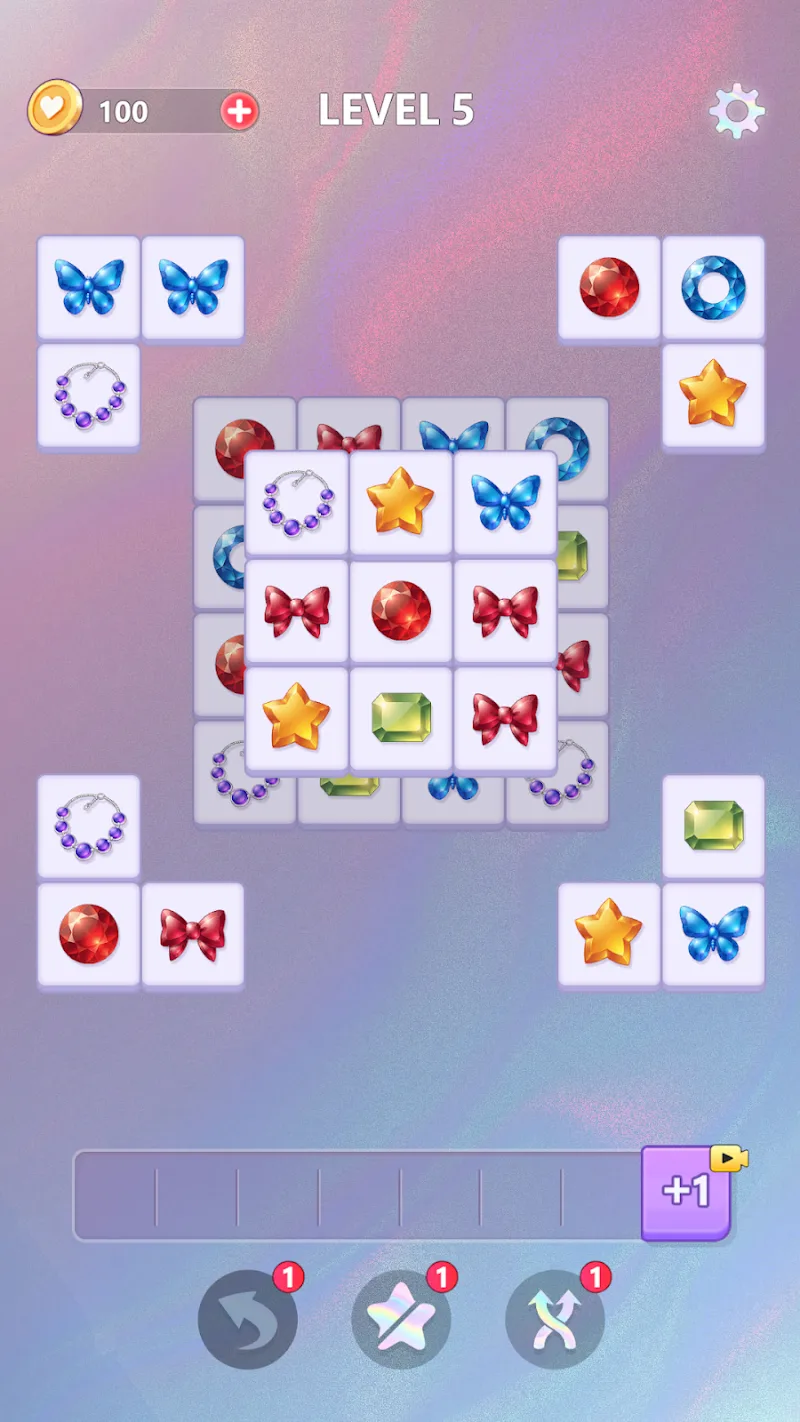Screen dimensions: 800x1422
Task: Tap the red bow tile at bottom left
Action: click(192, 936)
